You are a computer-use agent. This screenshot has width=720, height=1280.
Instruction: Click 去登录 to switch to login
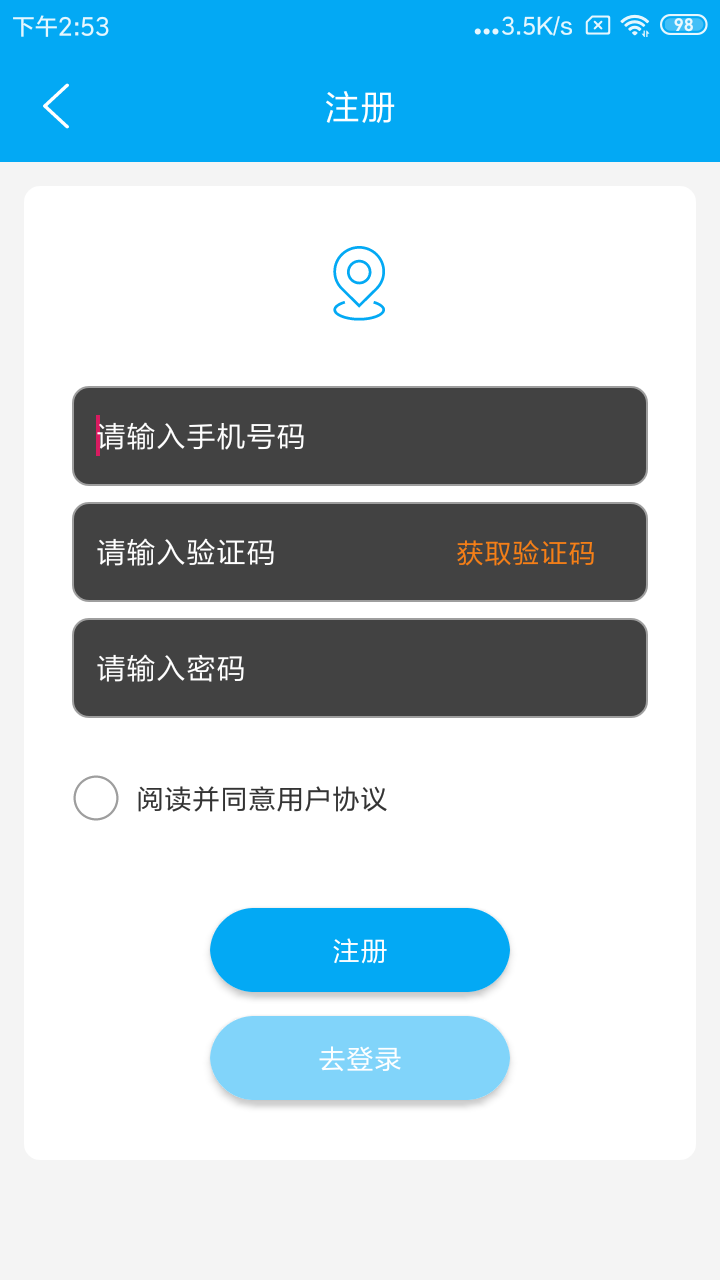tap(359, 1057)
